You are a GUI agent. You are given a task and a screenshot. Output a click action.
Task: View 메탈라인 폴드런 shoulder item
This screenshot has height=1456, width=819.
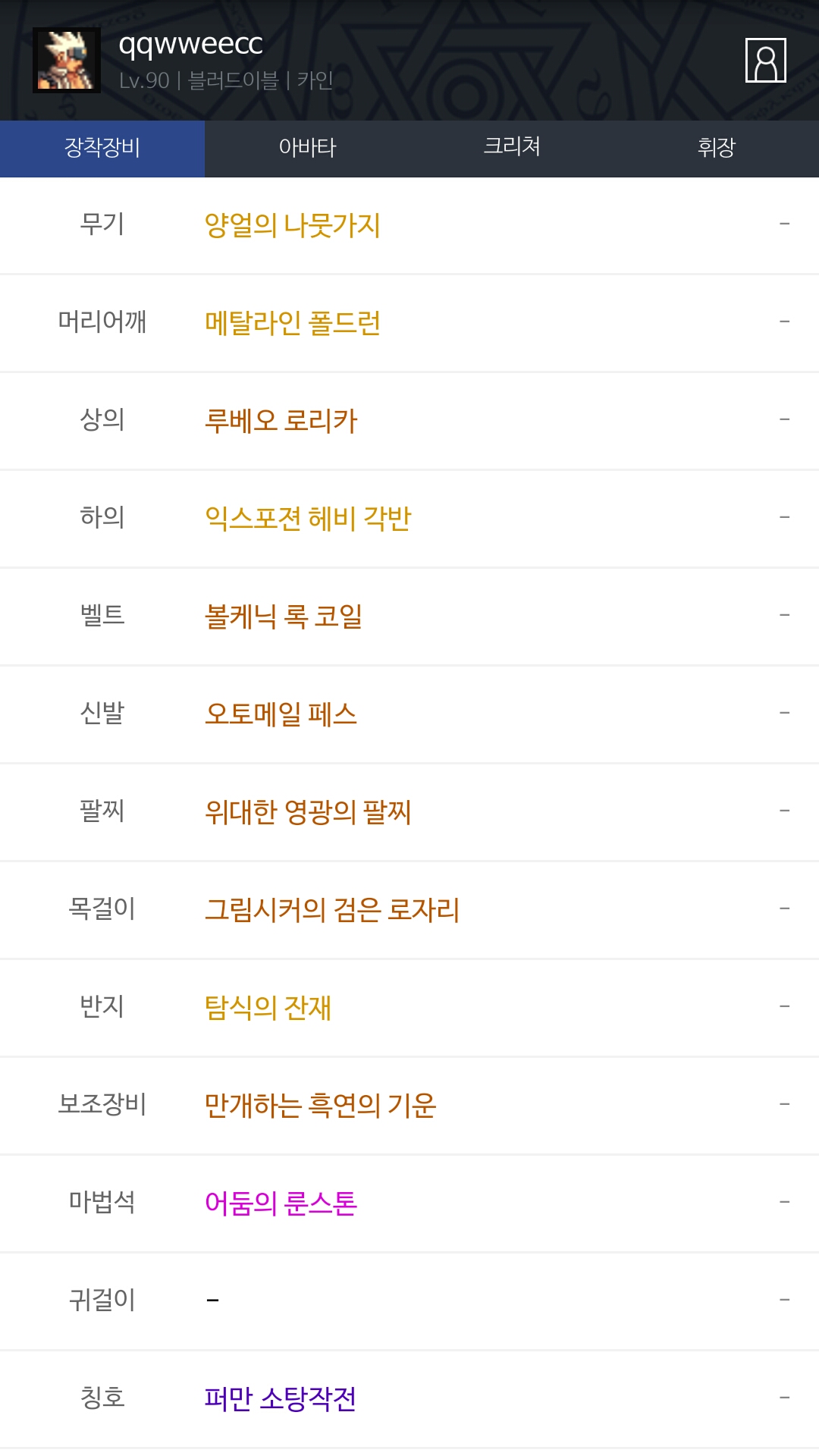point(292,323)
